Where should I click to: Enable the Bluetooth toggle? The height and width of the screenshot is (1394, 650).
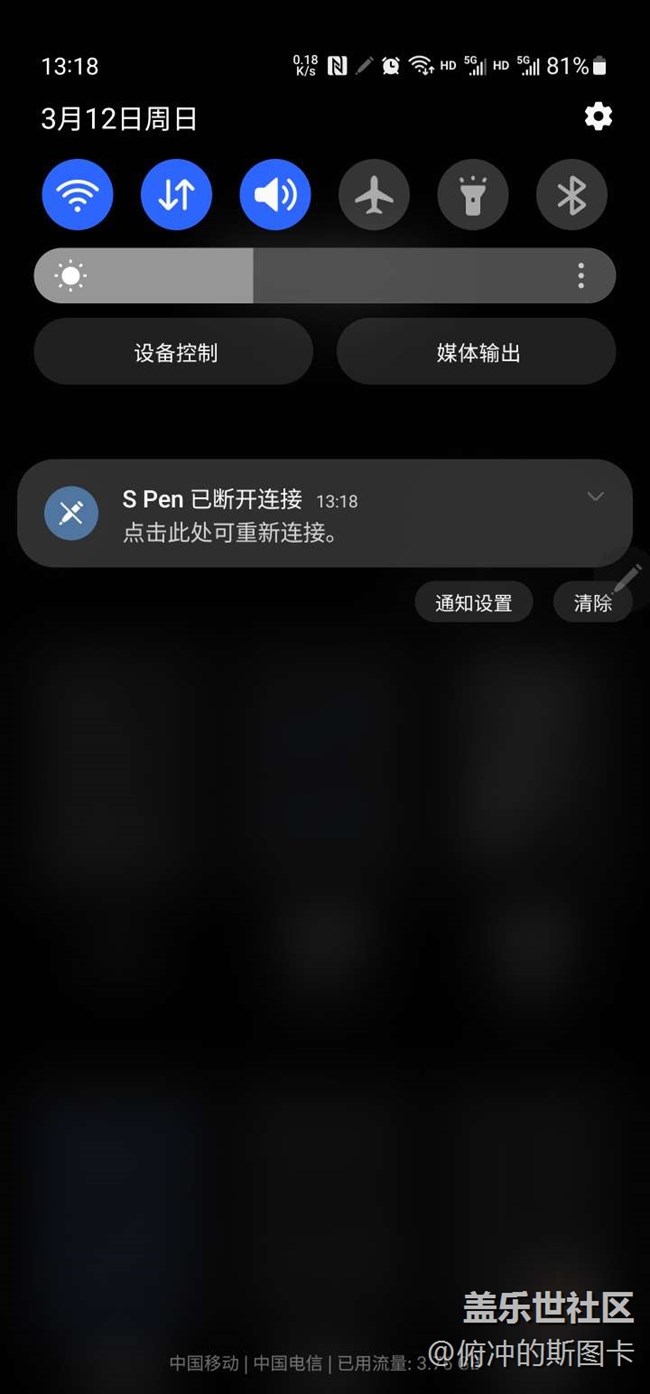point(572,194)
